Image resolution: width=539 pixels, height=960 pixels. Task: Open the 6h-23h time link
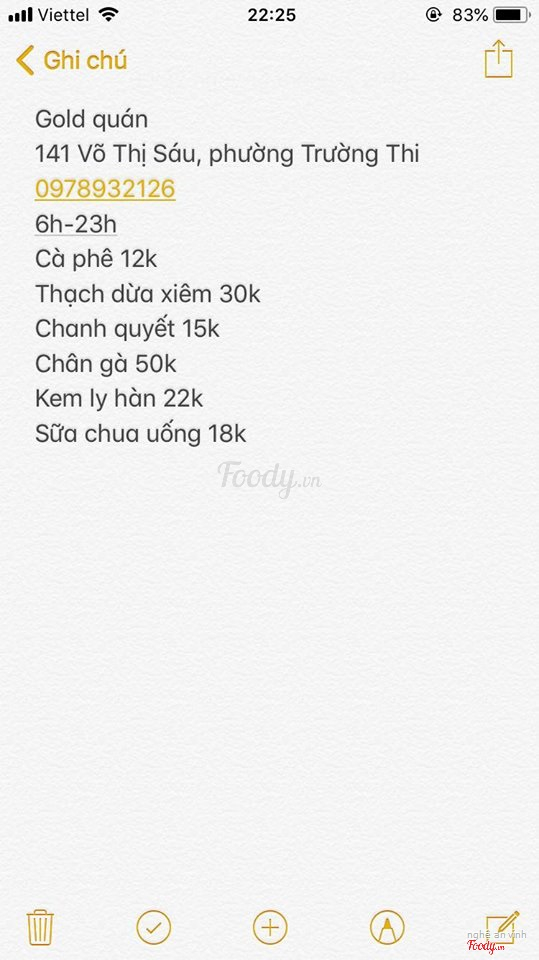click(76, 224)
